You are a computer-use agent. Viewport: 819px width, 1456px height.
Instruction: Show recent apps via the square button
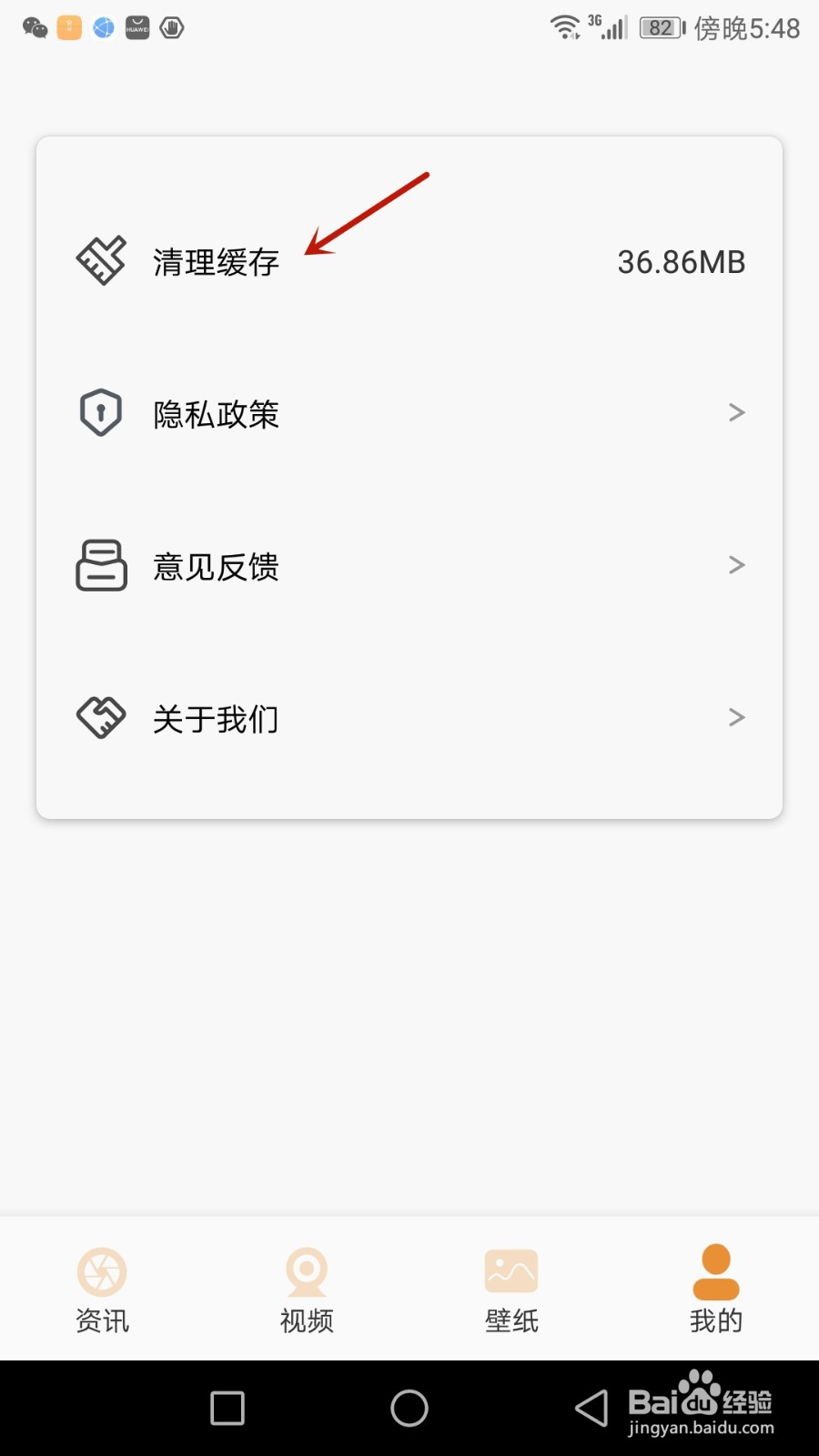(227, 1408)
